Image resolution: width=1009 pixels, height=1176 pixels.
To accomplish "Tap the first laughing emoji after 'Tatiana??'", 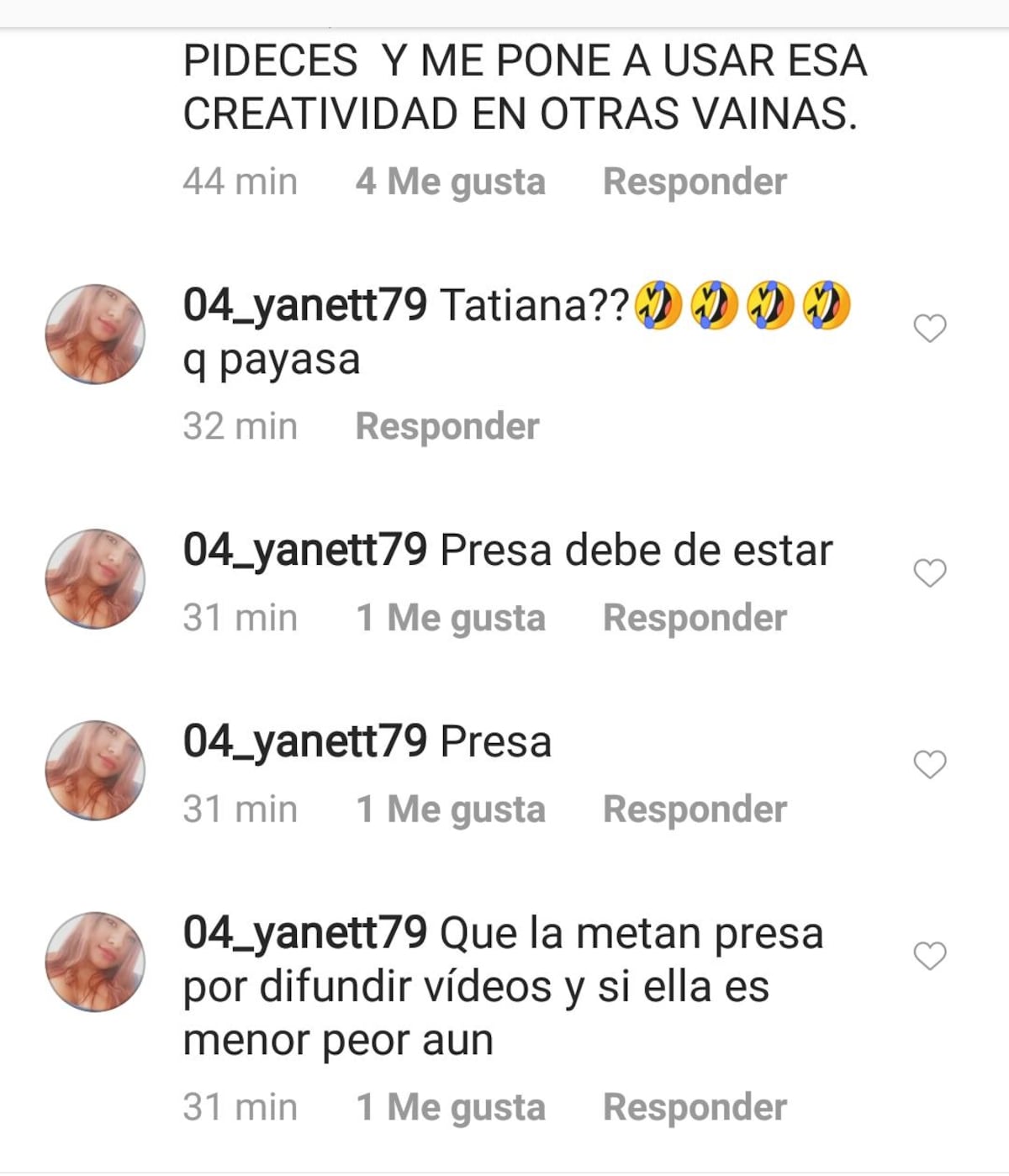I will coord(658,309).
